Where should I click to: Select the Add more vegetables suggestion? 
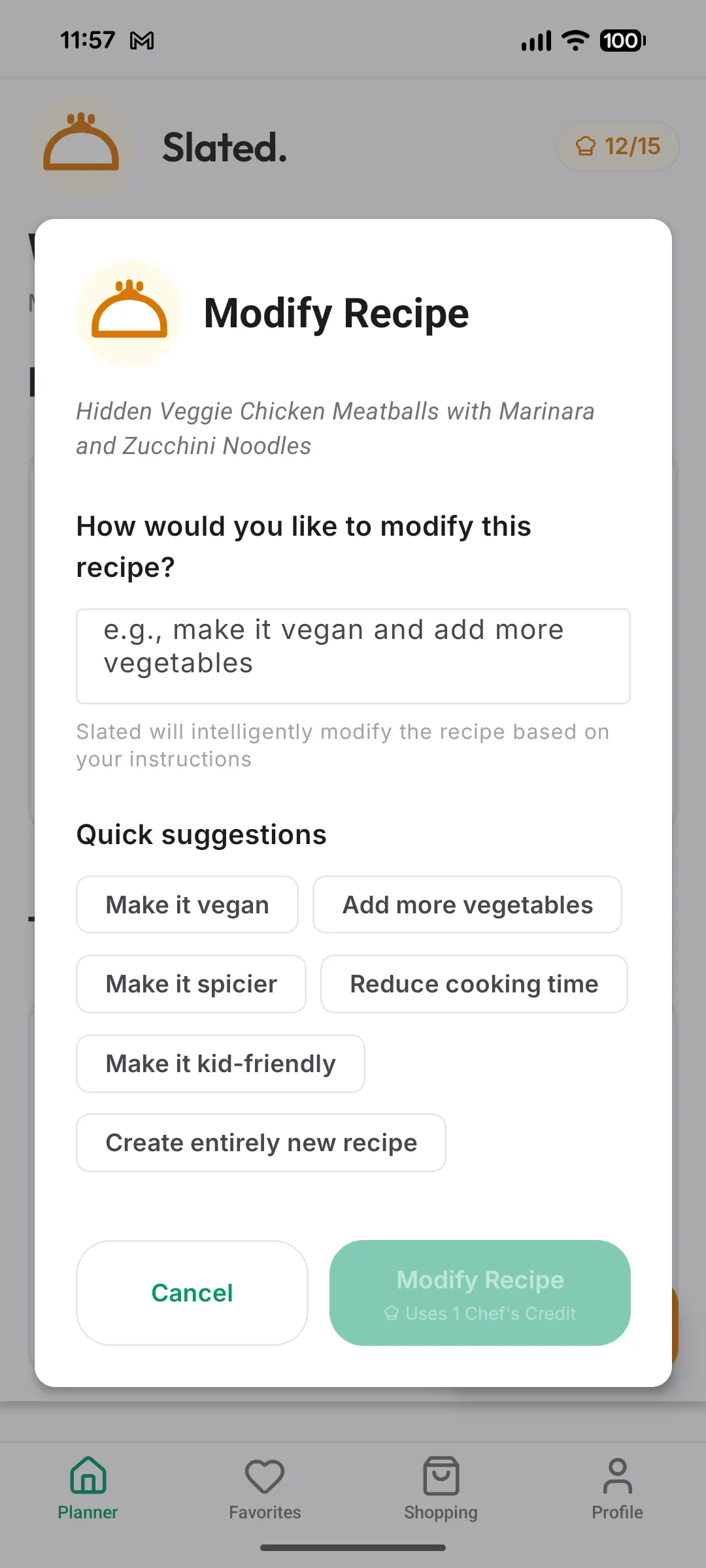467,904
